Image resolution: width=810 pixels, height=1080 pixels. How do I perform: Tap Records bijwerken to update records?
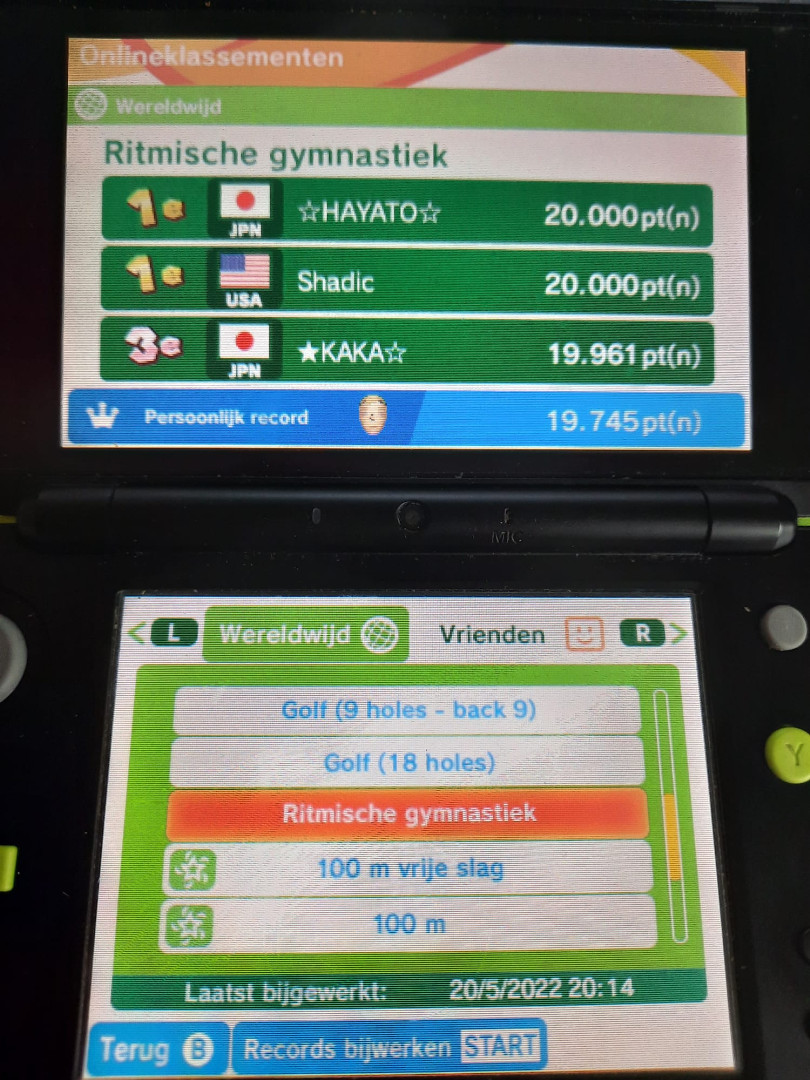pyautogui.click(x=390, y=1048)
